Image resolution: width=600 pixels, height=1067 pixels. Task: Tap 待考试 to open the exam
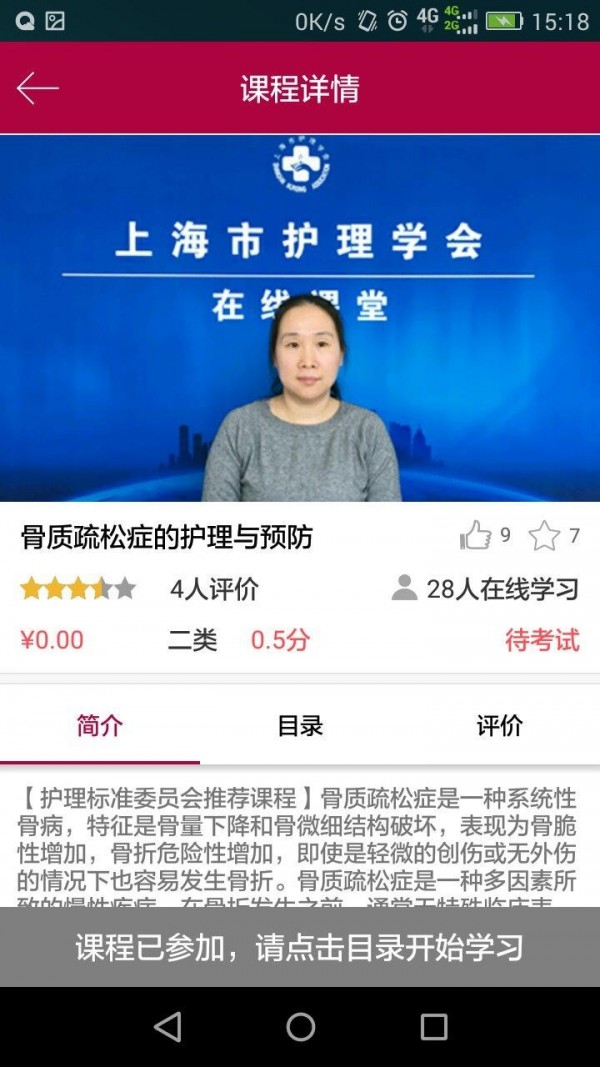tap(542, 640)
